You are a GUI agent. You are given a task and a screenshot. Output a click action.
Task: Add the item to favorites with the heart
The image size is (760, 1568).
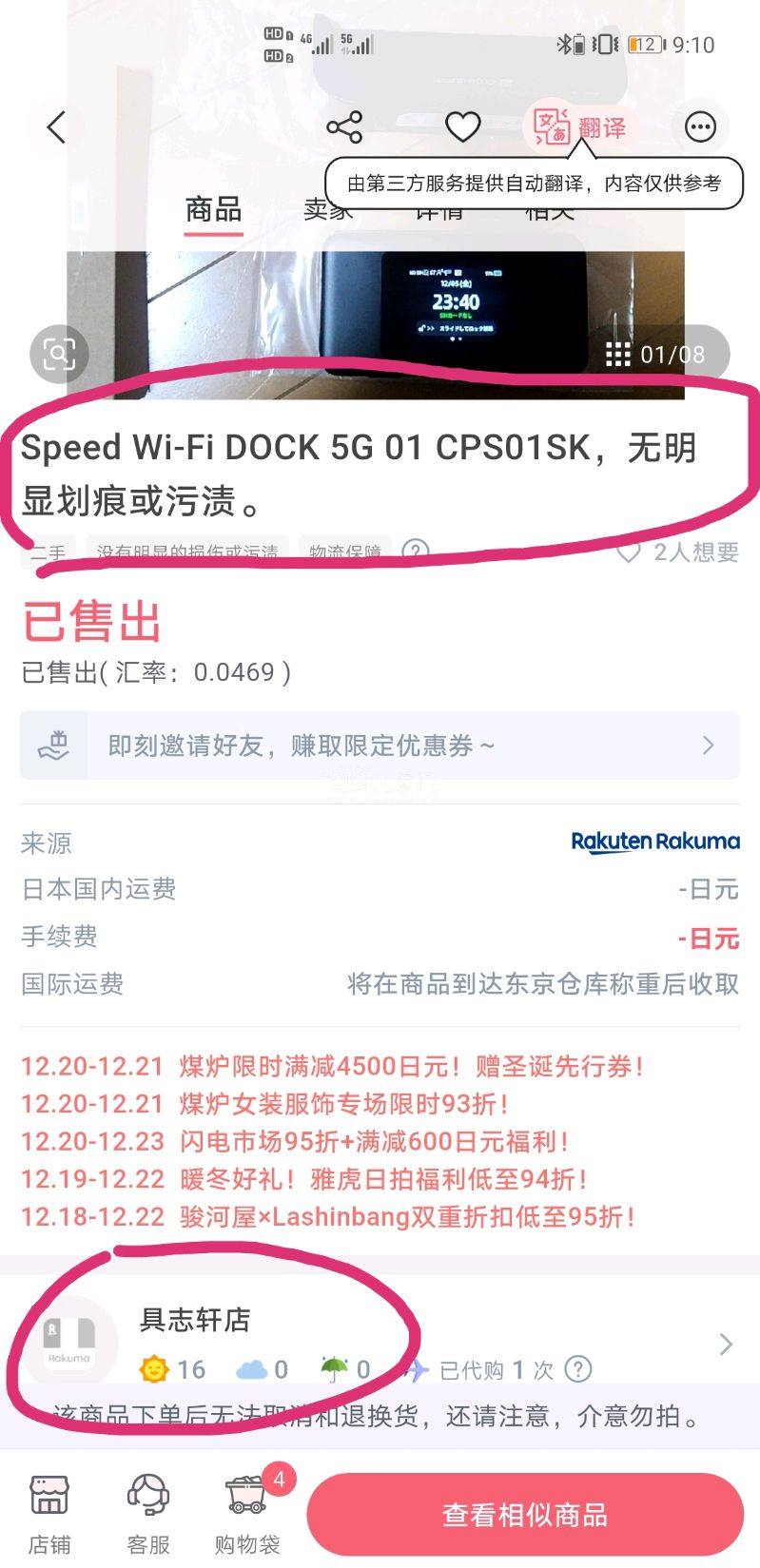[x=462, y=126]
